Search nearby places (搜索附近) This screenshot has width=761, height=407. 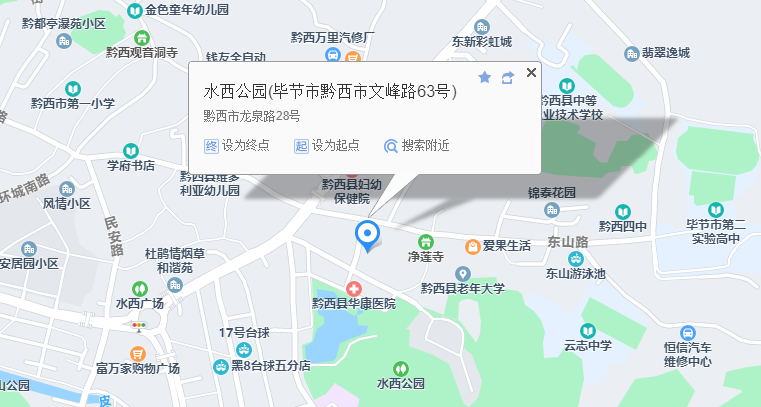(x=417, y=145)
